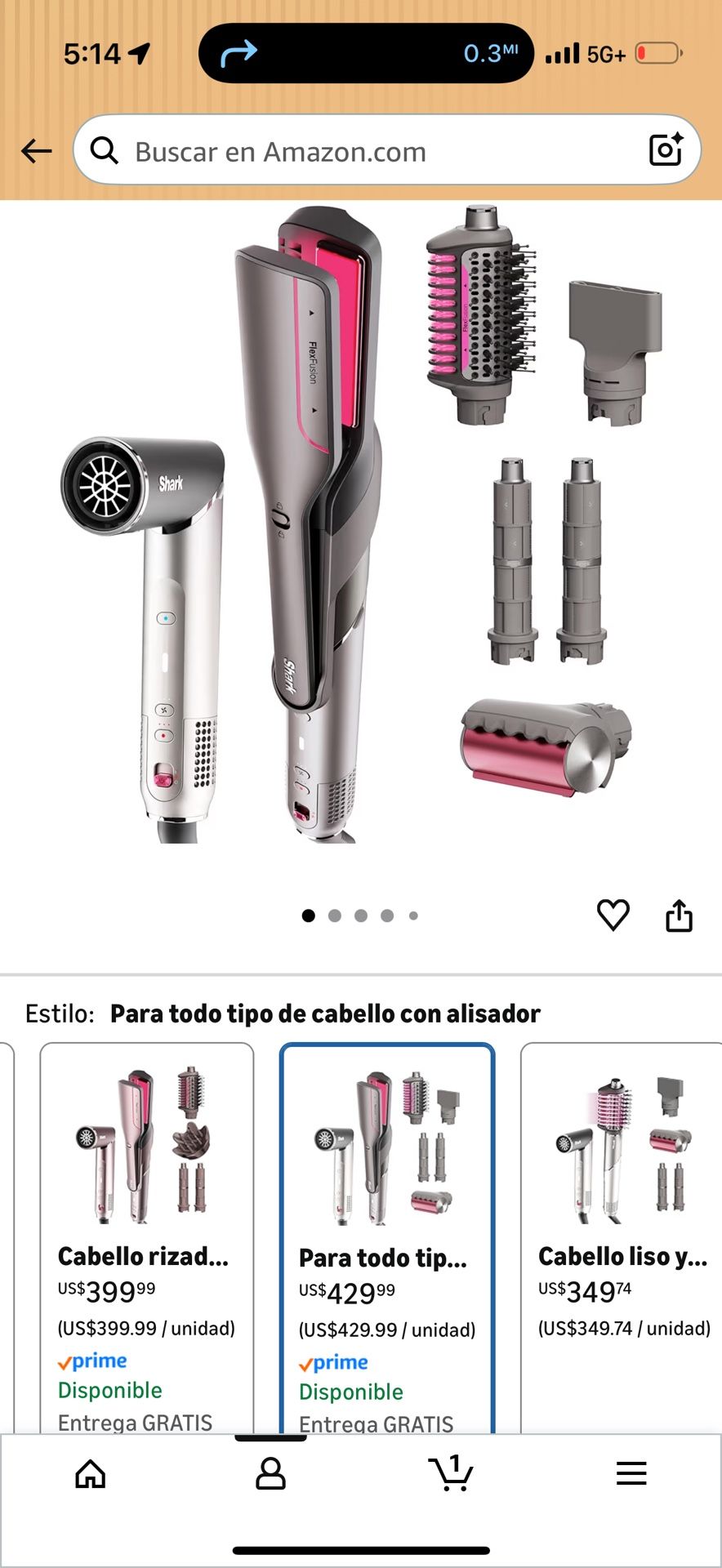This screenshot has width=722, height=1568.
Task: Open the hamburger menu icon
Action: coord(631,1474)
